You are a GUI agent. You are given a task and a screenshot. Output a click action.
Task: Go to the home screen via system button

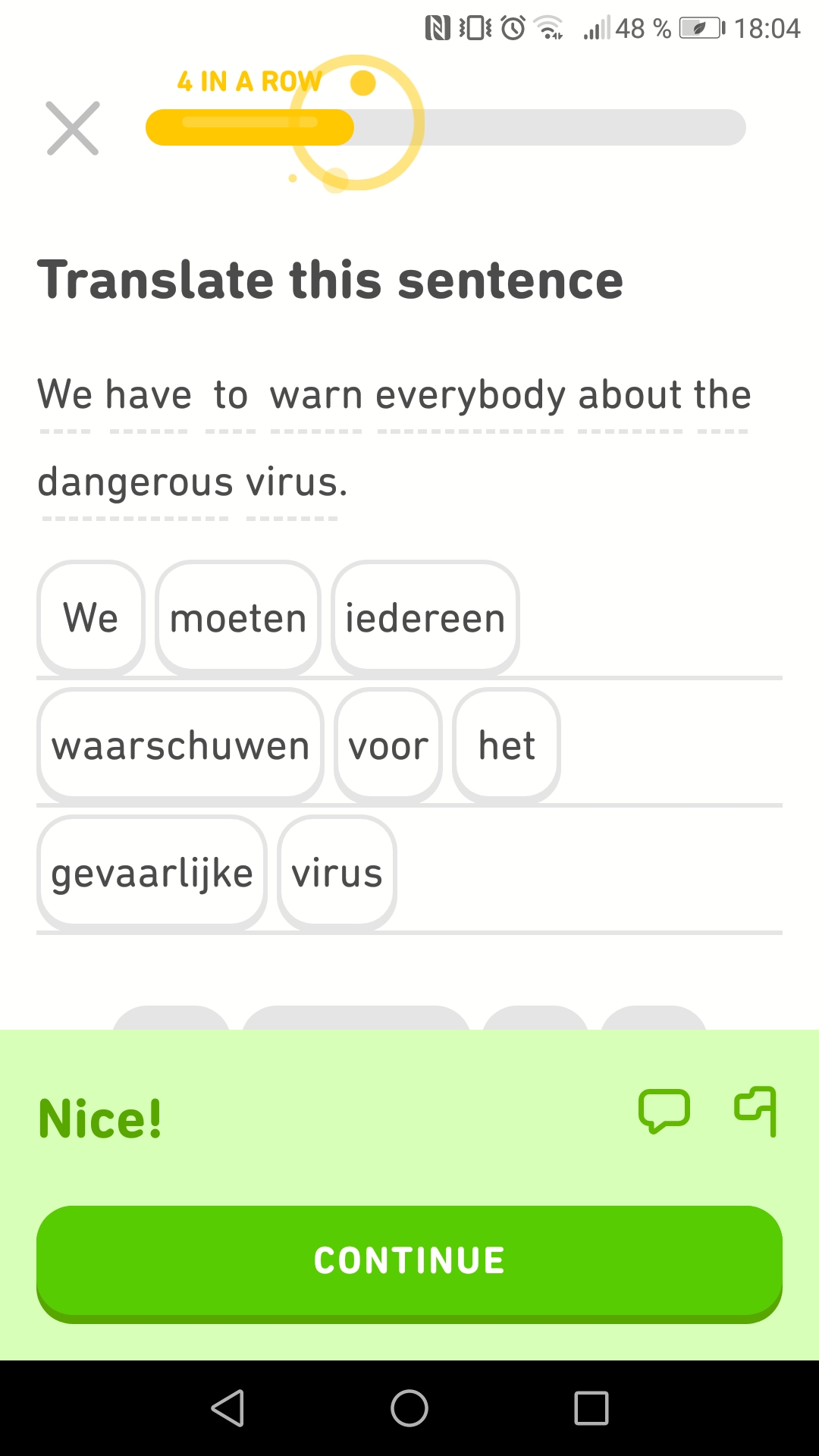coord(409,1408)
